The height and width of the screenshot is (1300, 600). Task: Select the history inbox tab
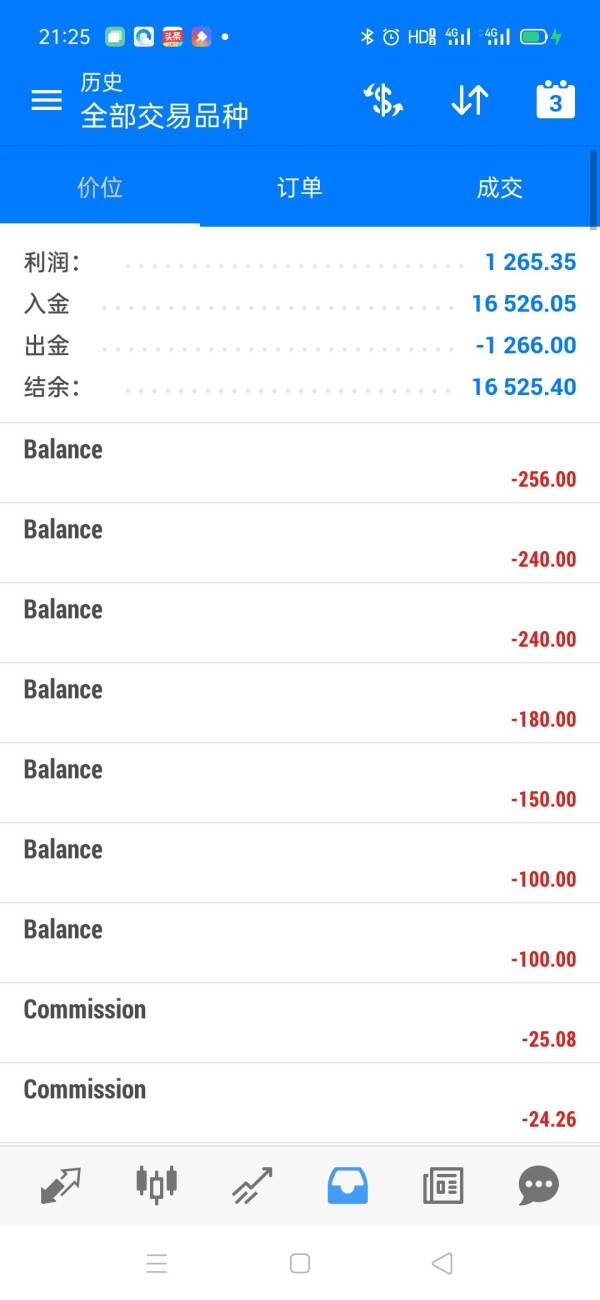348,1186
